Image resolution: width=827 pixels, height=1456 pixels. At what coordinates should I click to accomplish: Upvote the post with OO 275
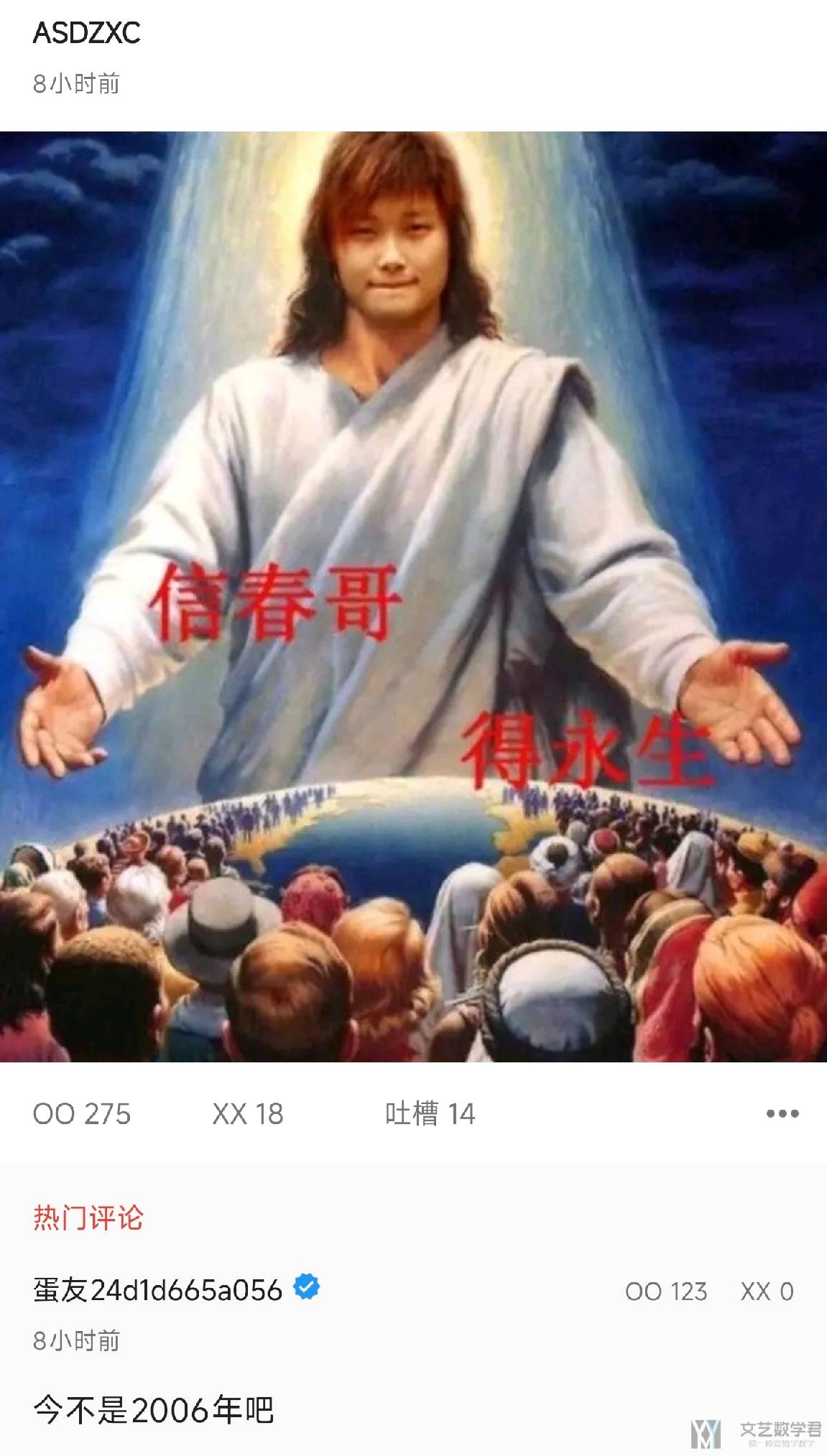pos(82,1114)
